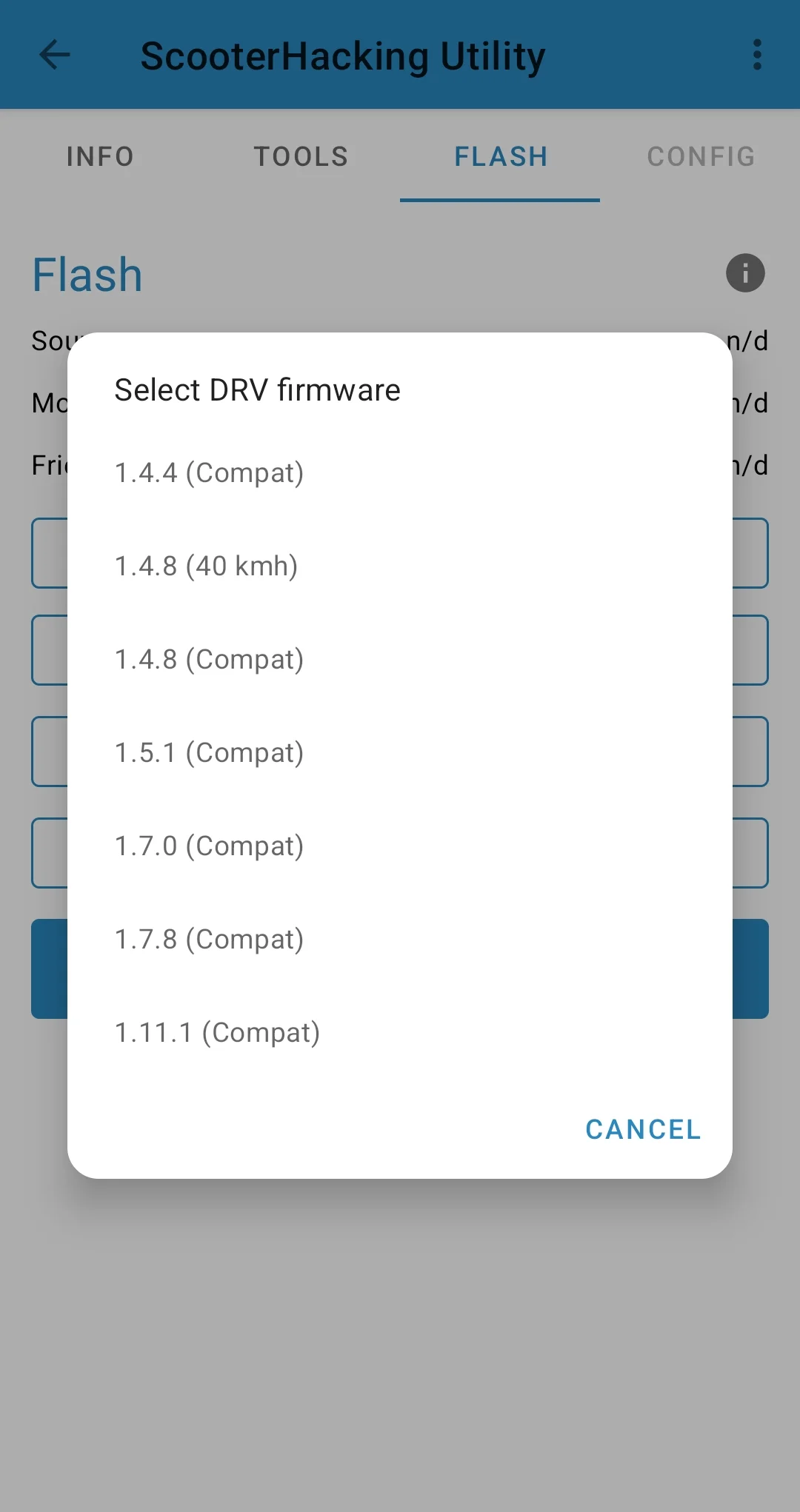Pick firmware 1.4.8 (Compat)
This screenshot has height=1512, width=800.
coord(210,660)
